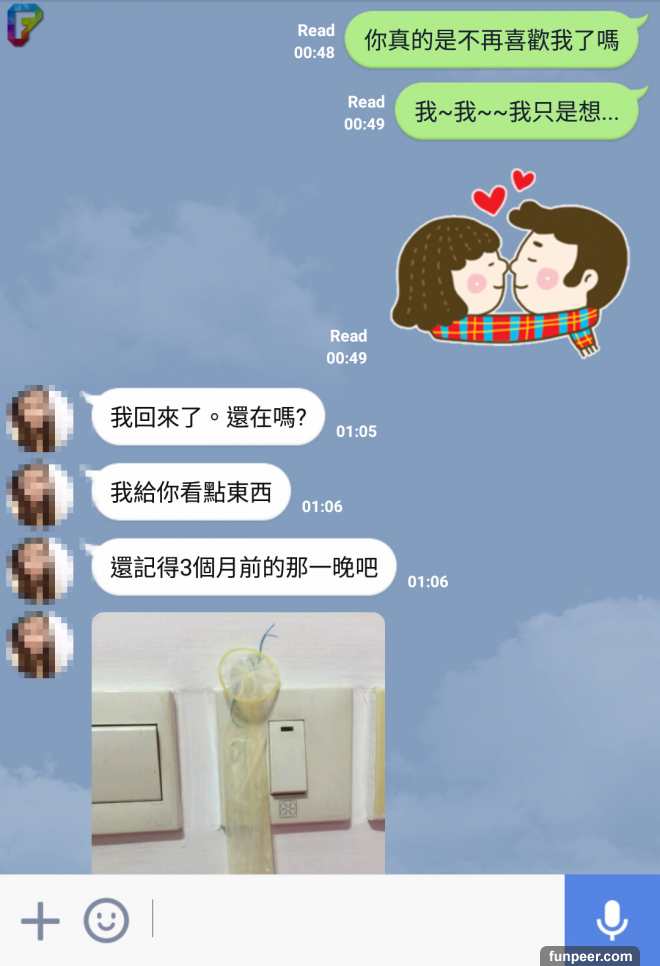
Task: Tap the kissing couple sticker
Action: (x=510, y=268)
